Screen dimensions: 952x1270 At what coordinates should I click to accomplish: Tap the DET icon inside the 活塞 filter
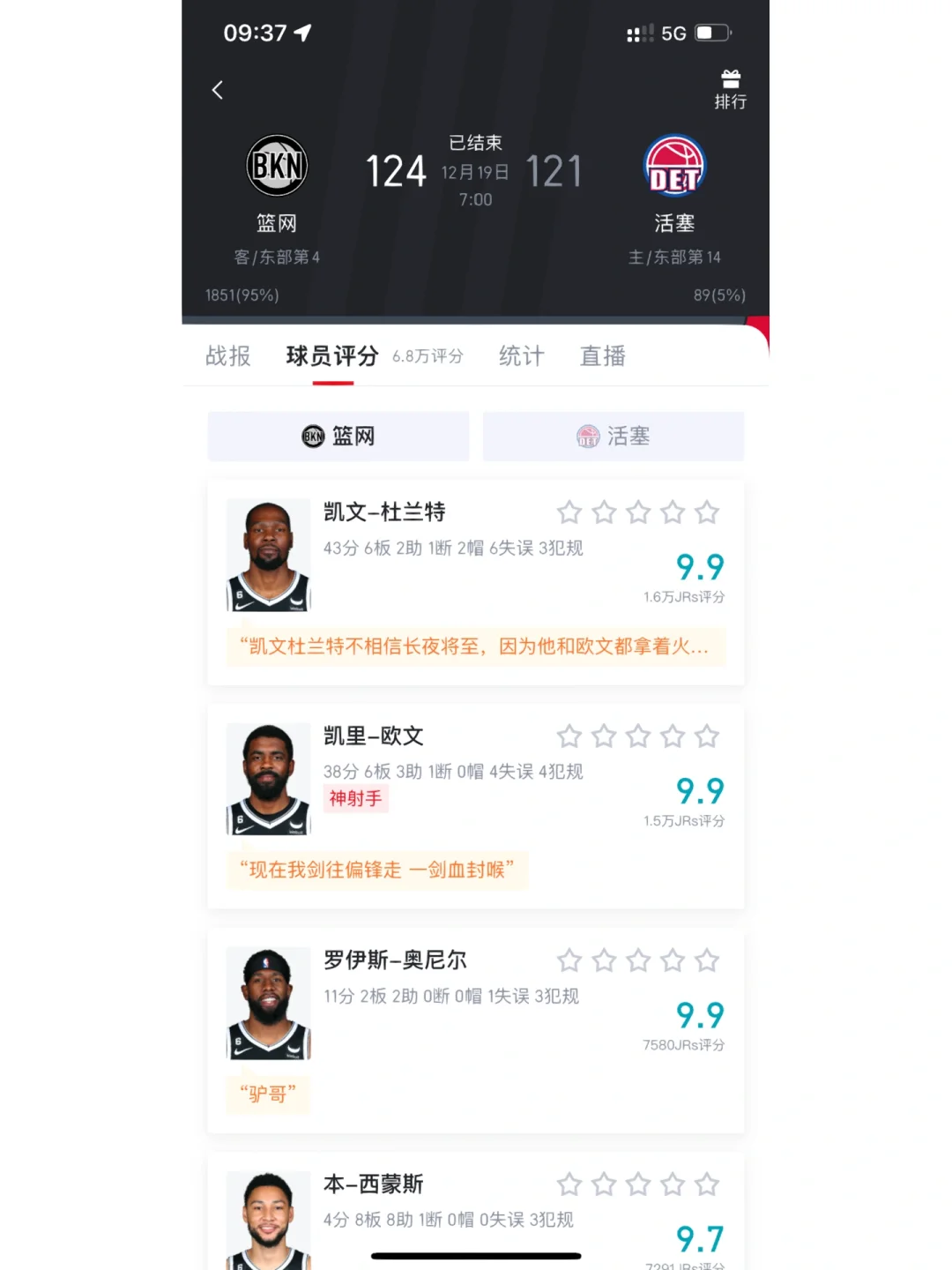pos(589,436)
